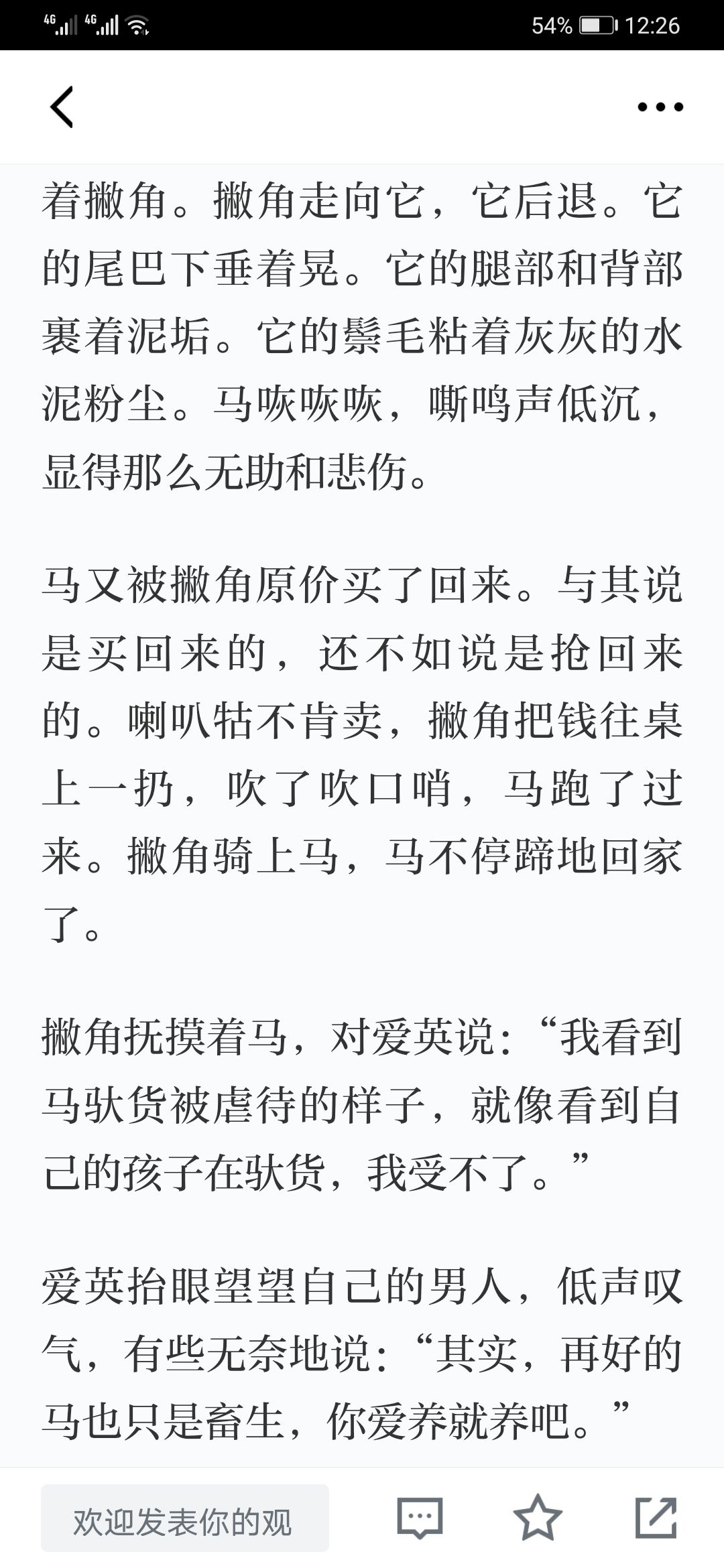Go back using the top-left arrow

pos(62,107)
